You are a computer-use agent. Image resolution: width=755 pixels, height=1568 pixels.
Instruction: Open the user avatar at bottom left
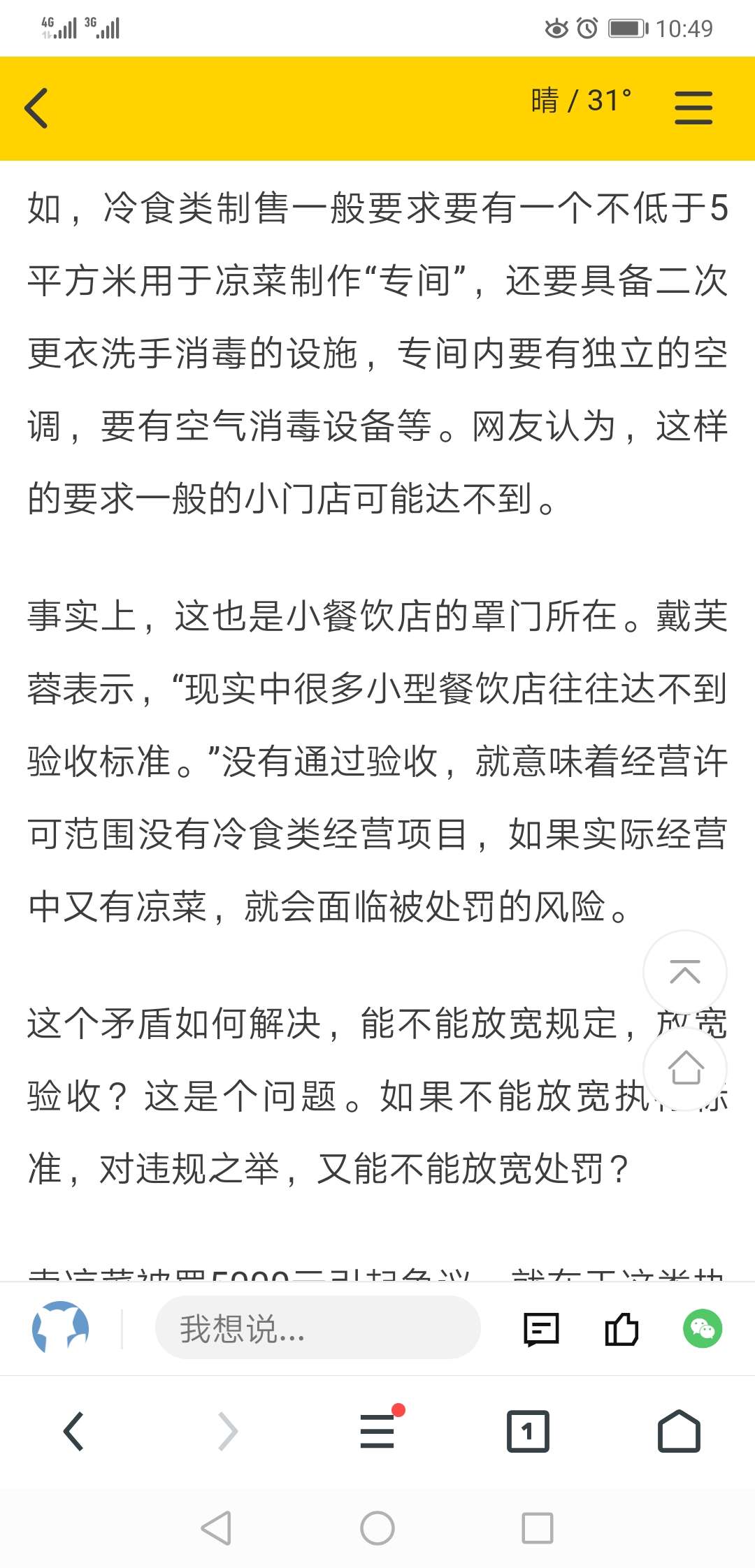tap(61, 1328)
